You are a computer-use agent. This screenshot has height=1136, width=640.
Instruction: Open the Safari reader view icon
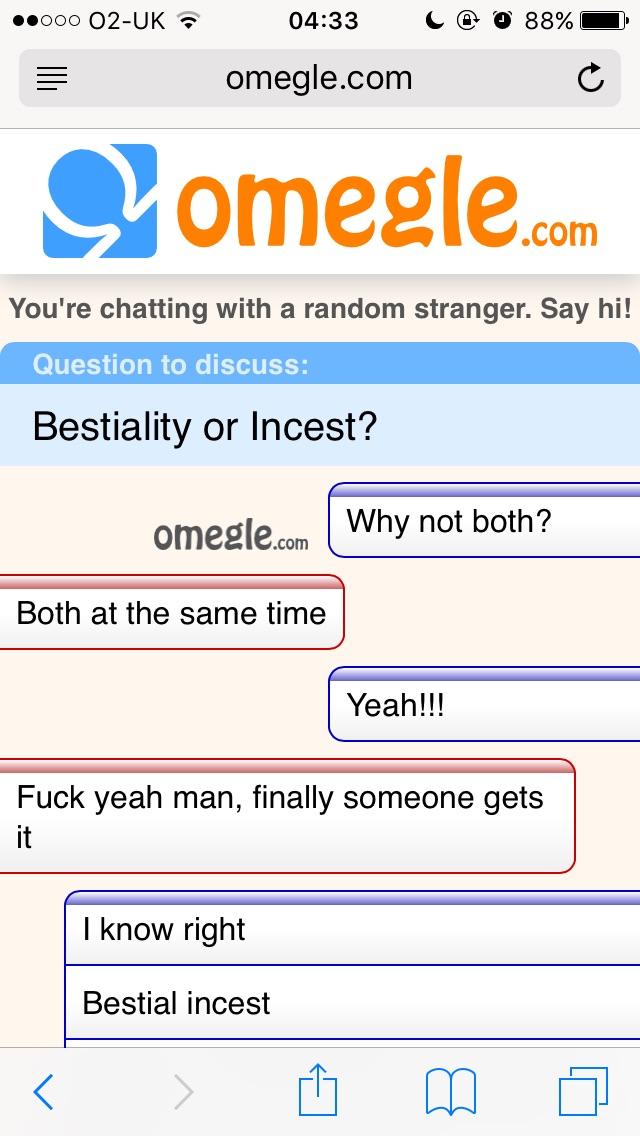[x=52, y=79]
